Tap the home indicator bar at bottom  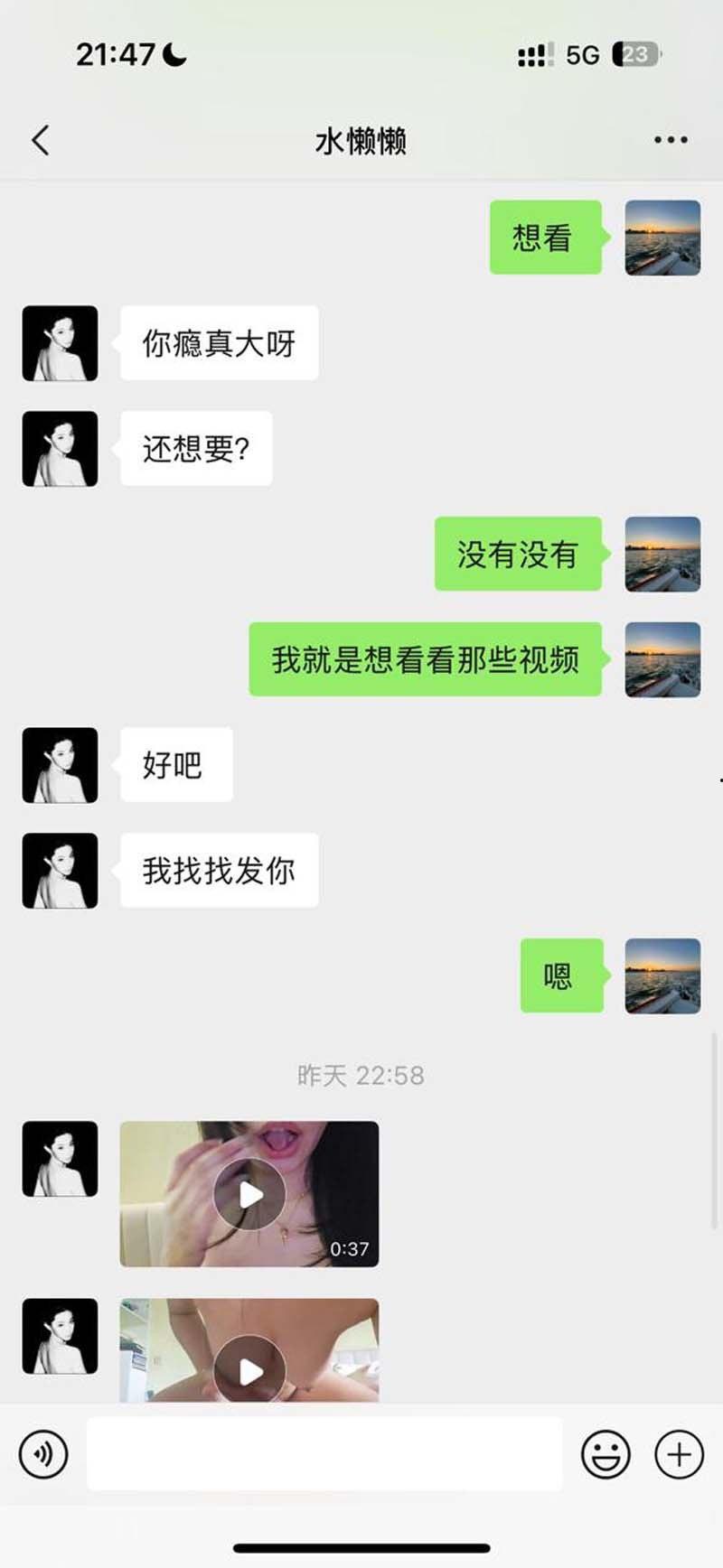coord(361,1549)
